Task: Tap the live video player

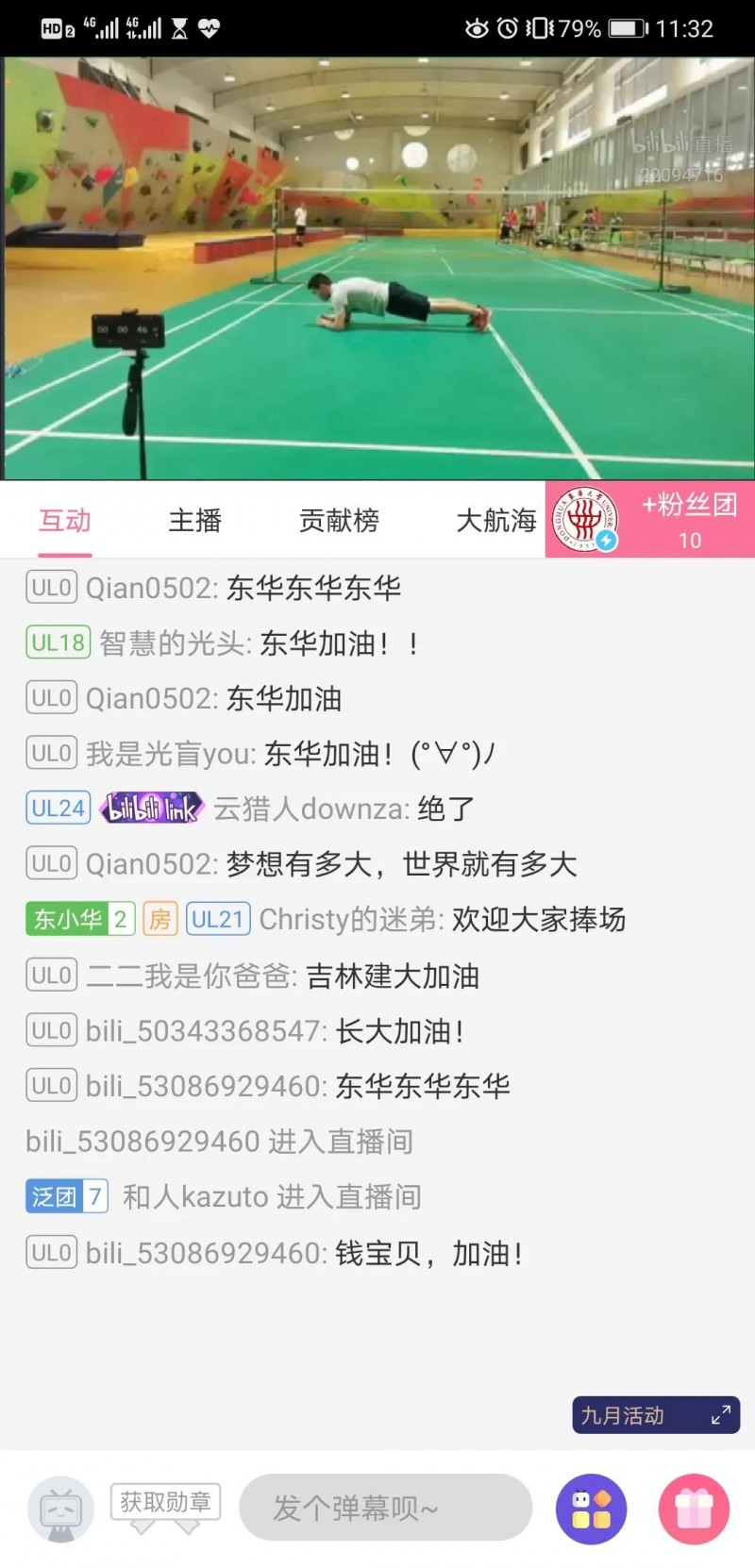Action: (377, 269)
